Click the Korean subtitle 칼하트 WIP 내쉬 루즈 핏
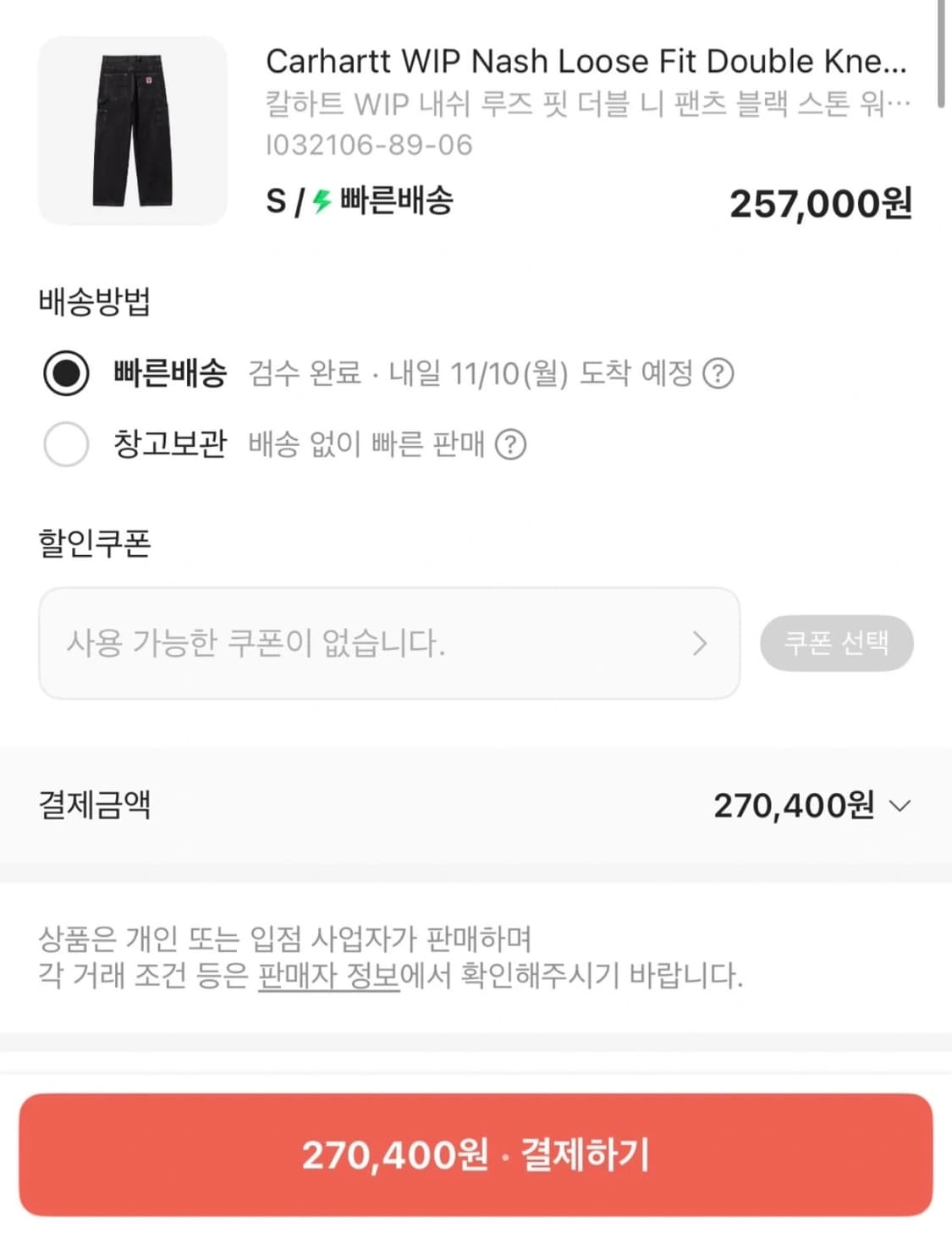 [584, 102]
